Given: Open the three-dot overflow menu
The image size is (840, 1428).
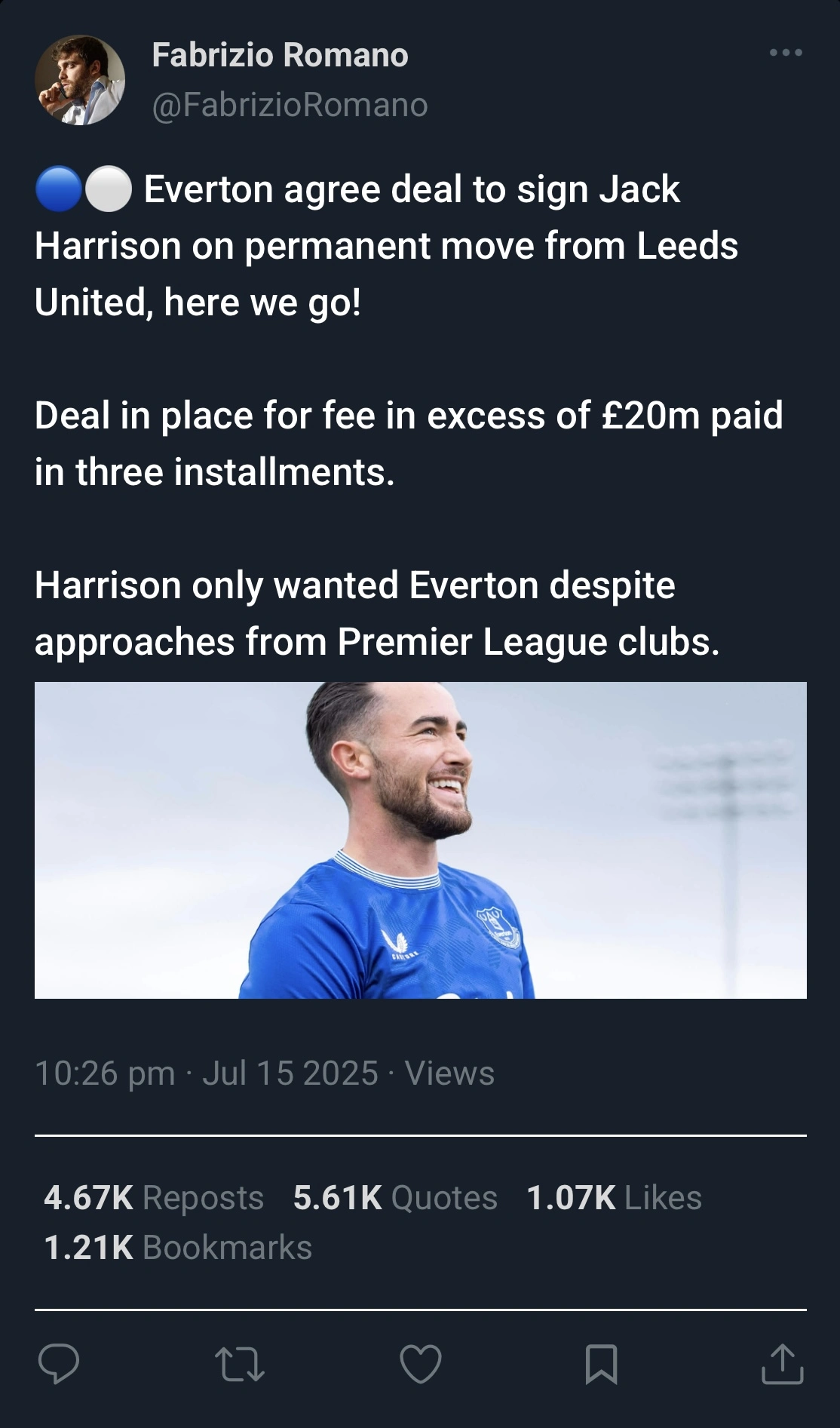Looking at the screenshot, I should tap(786, 53).
